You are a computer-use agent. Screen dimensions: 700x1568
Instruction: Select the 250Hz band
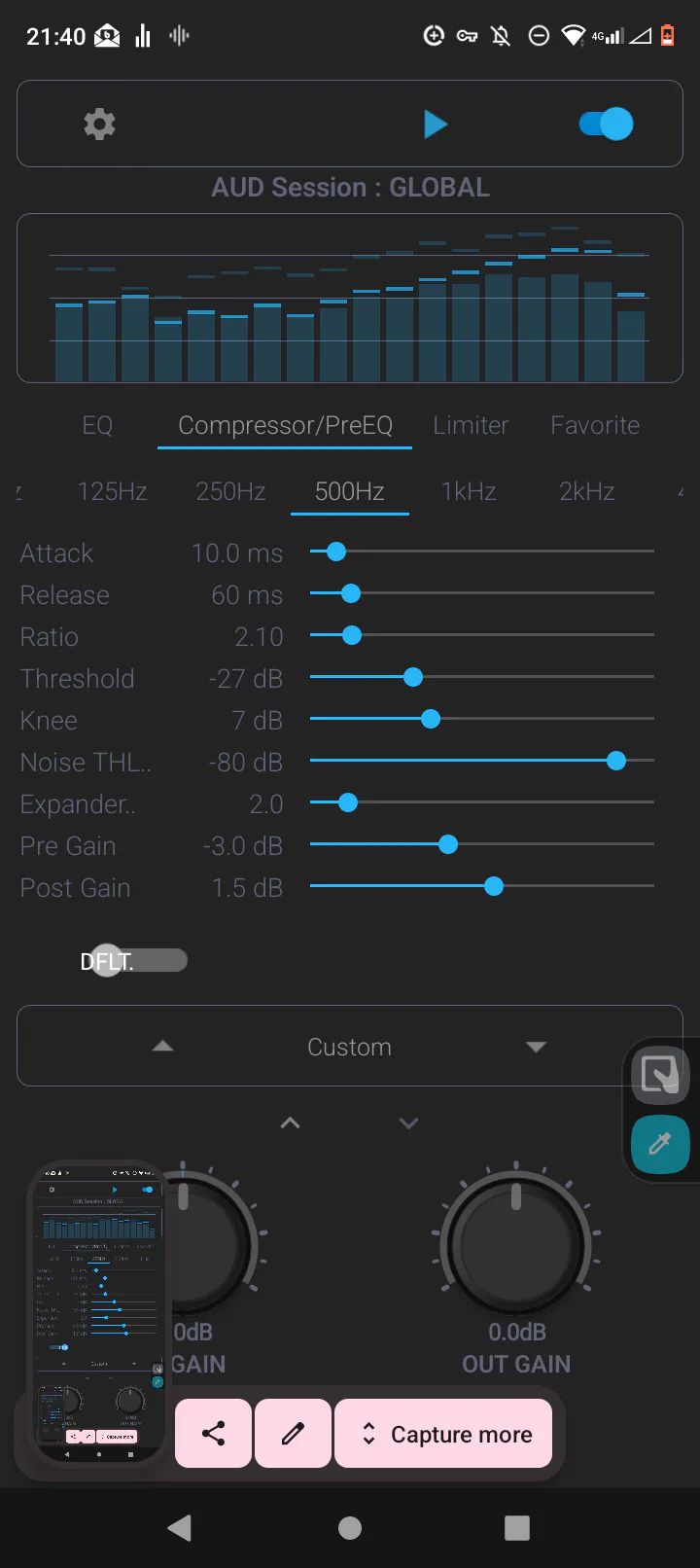(231, 491)
